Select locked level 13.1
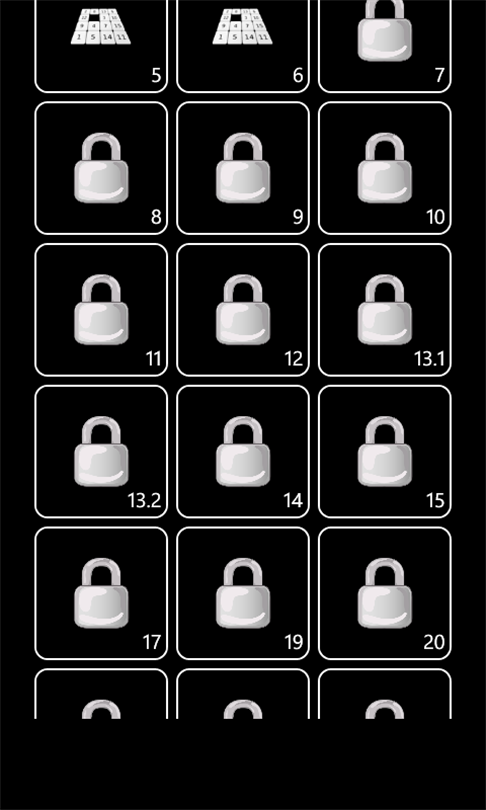486x810 pixels. (x=385, y=309)
